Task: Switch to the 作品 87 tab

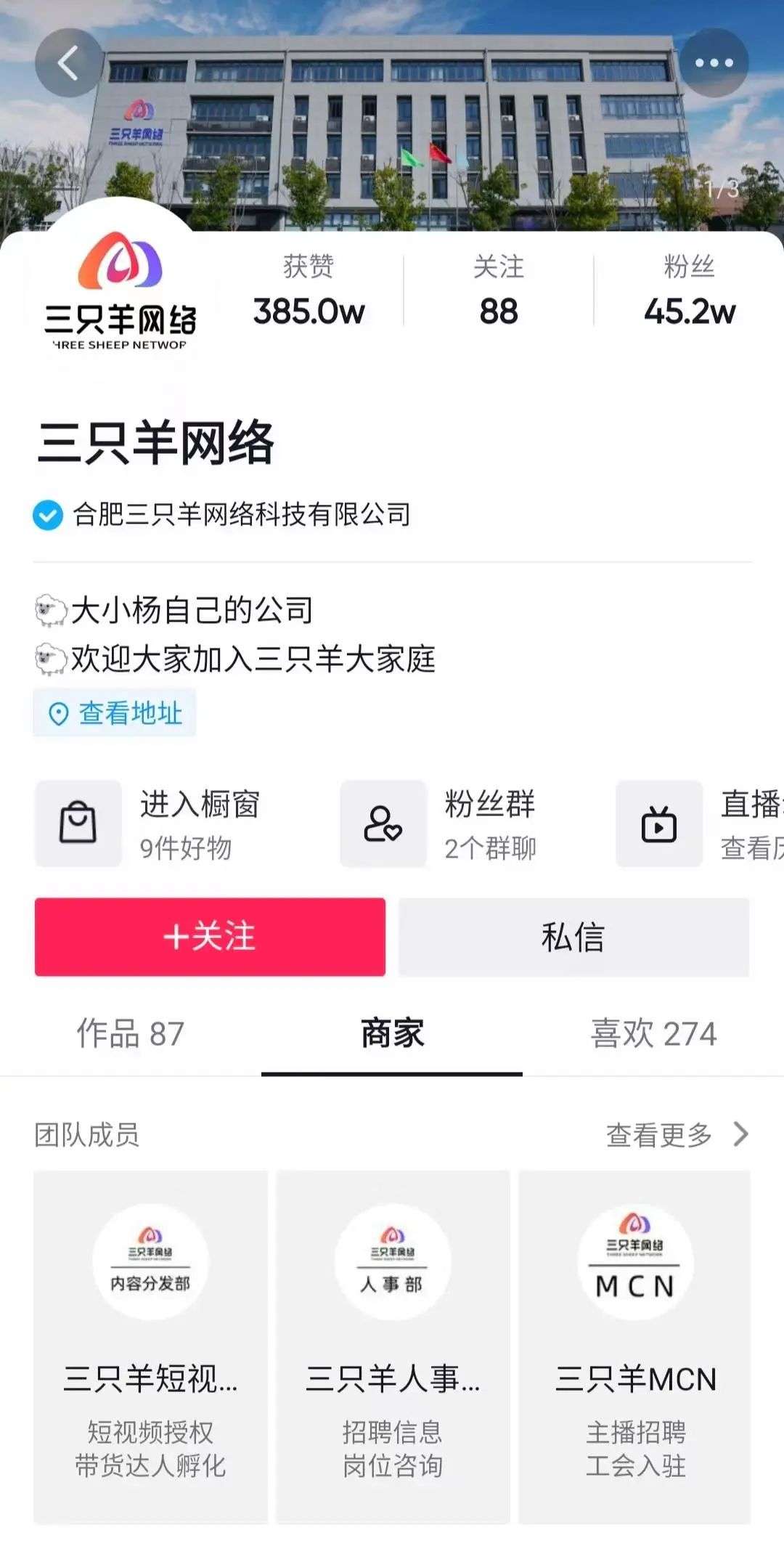Action: click(131, 1033)
